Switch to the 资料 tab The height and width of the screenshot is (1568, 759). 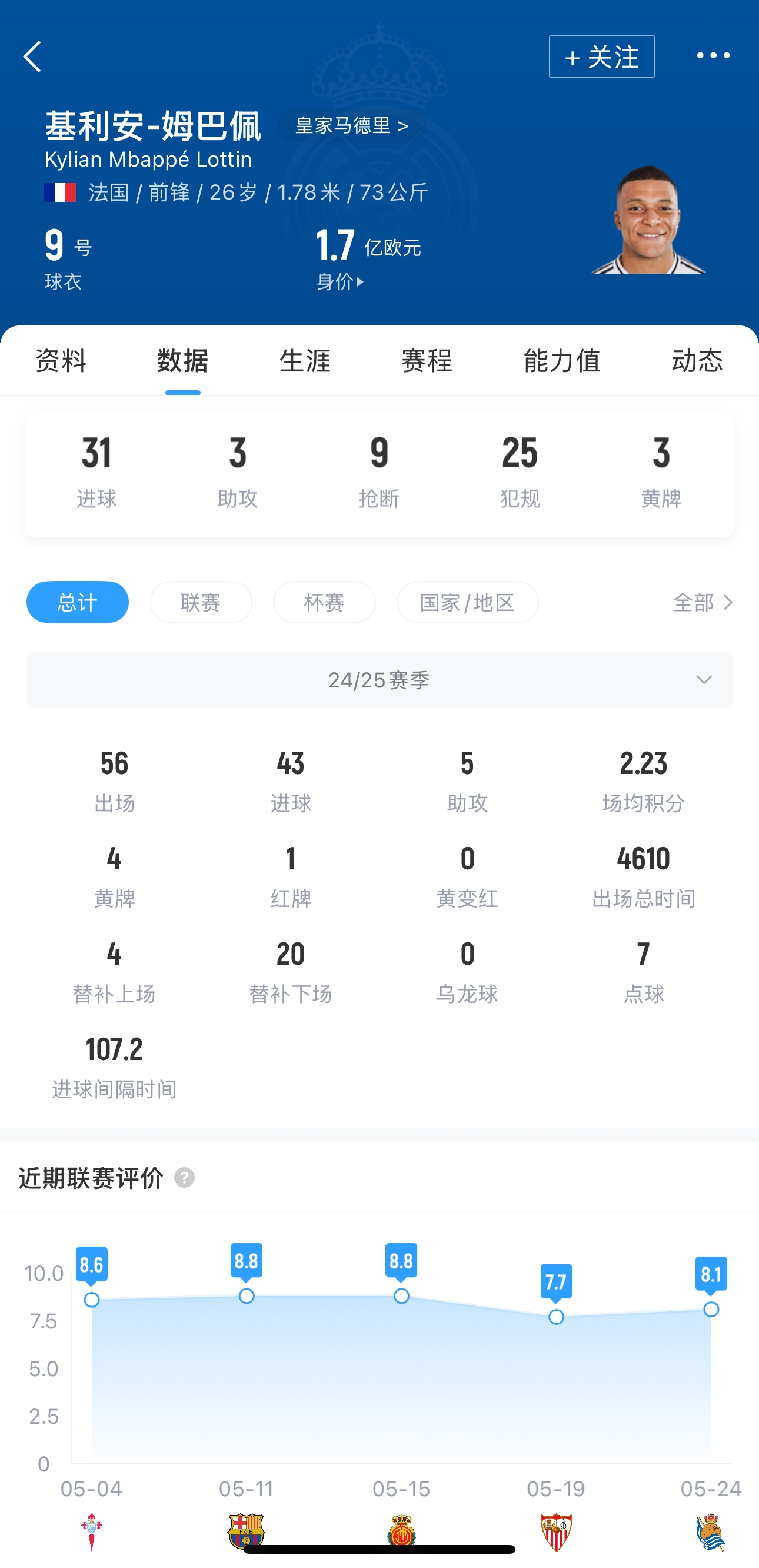click(61, 360)
